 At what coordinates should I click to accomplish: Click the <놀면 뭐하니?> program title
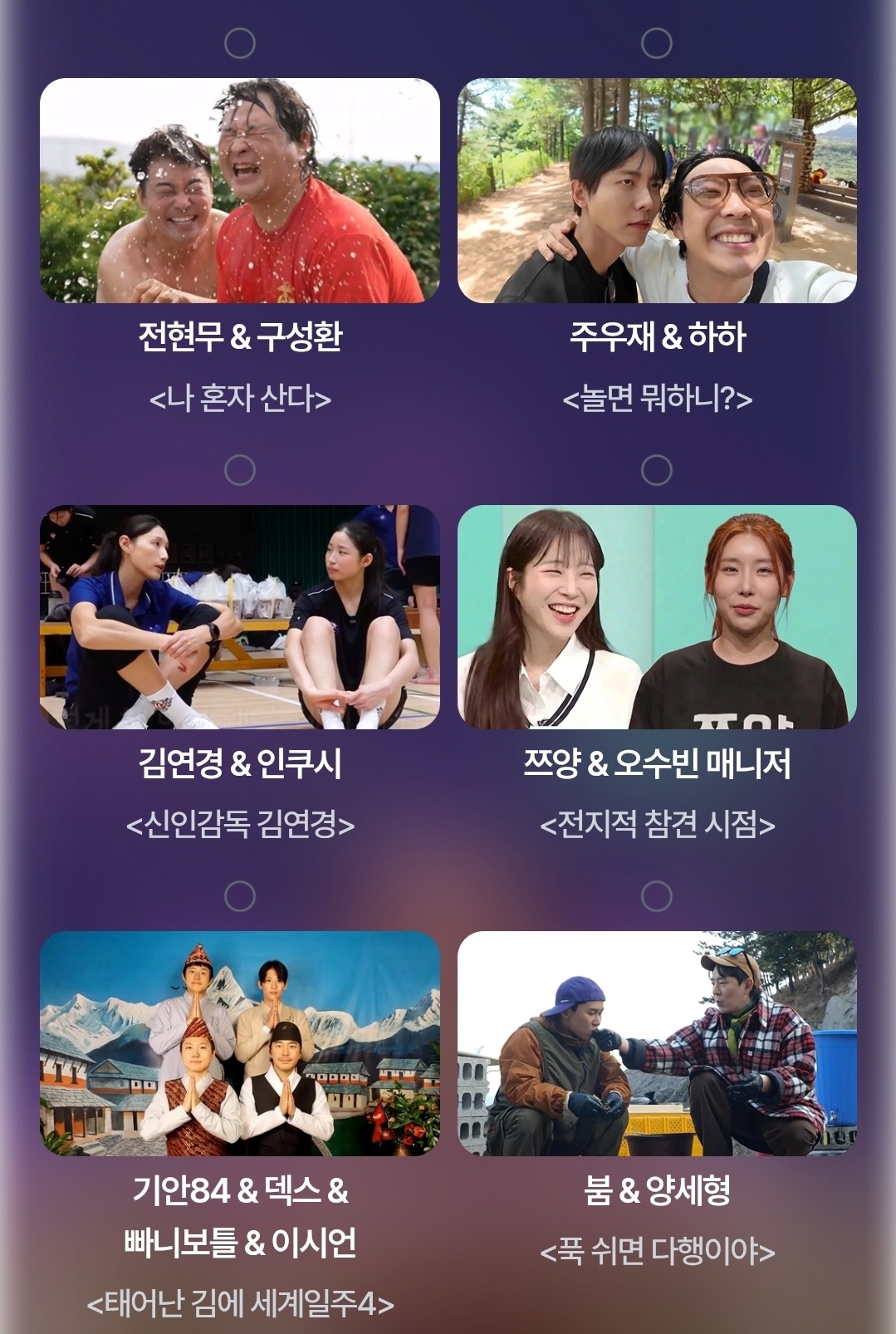click(x=656, y=400)
